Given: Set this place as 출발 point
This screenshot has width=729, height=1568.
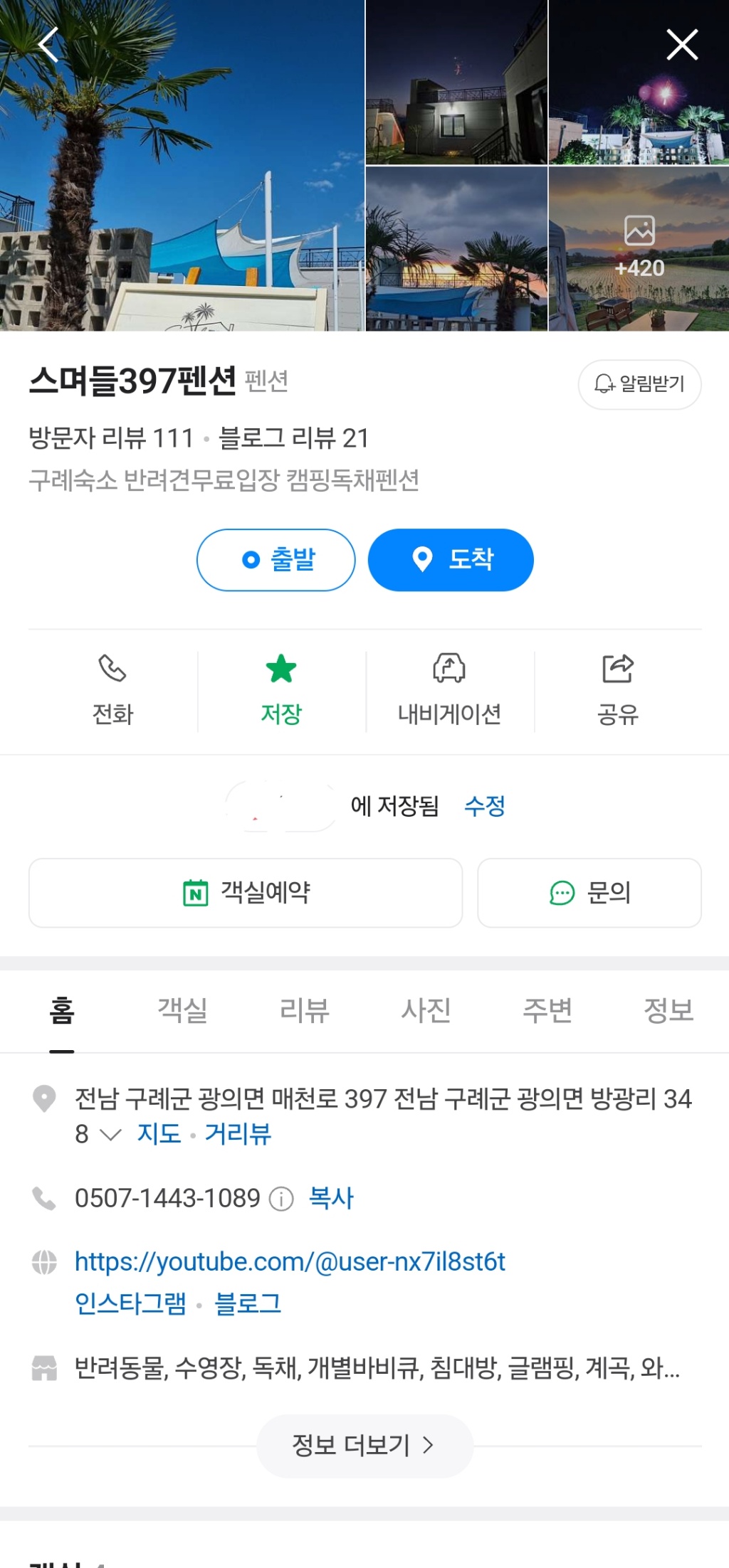Looking at the screenshot, I should point(276,560).
